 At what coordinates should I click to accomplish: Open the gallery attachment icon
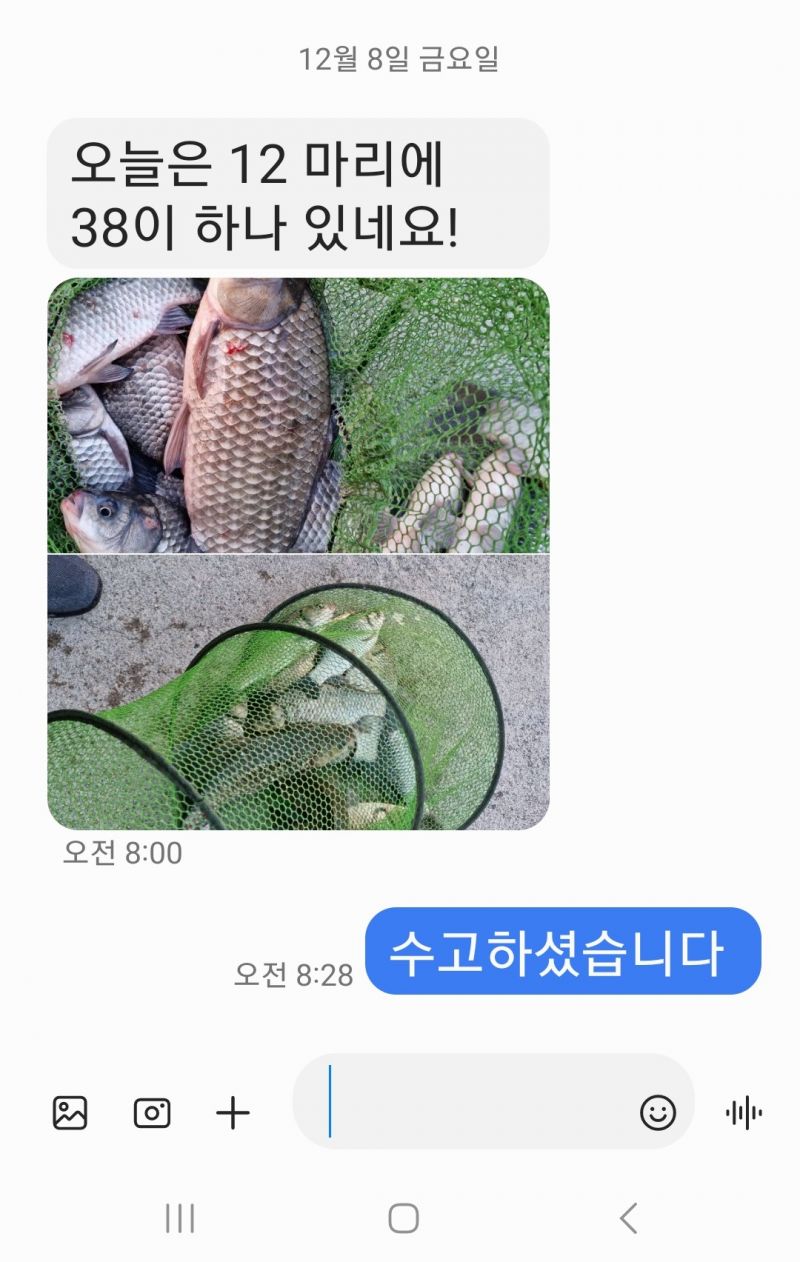pos(70,1112)
